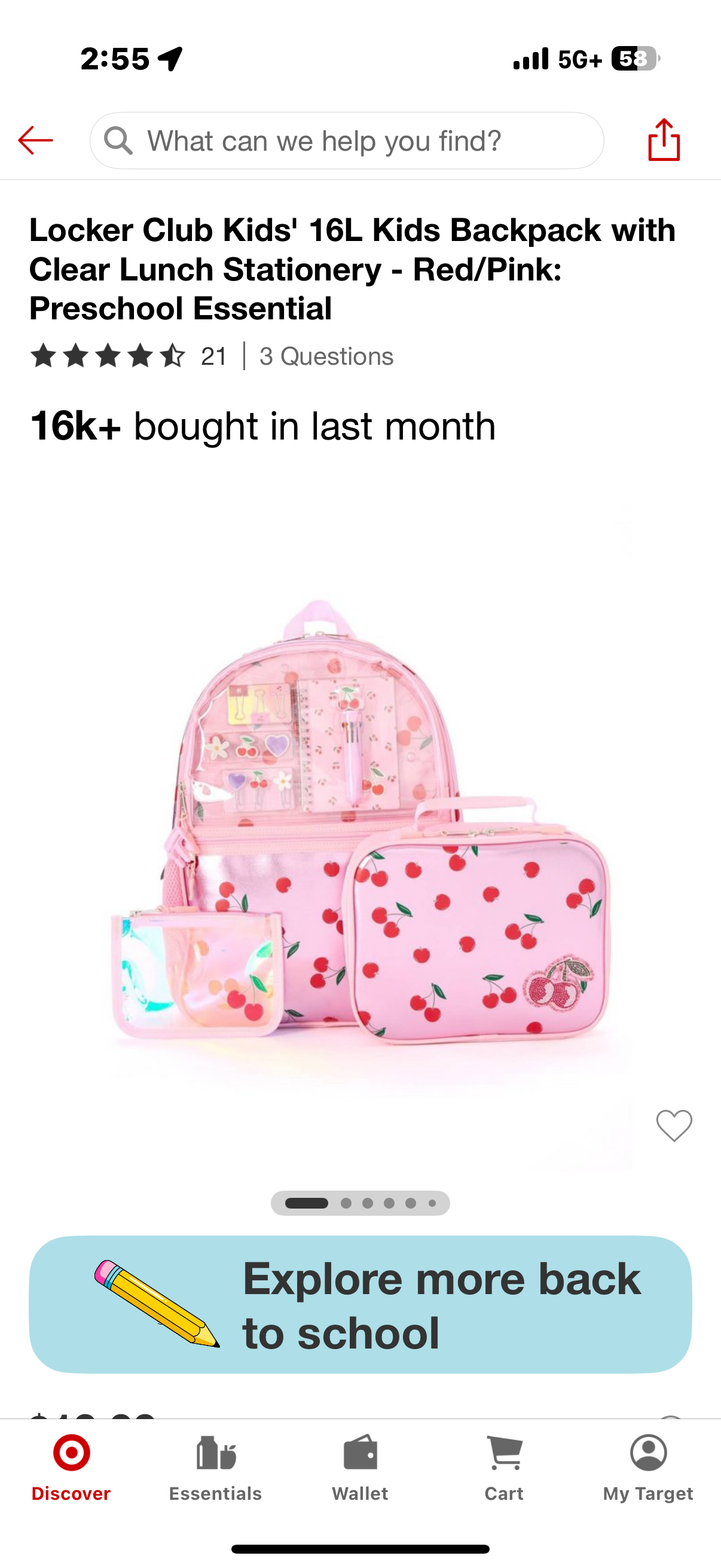Go to the Cart tab
721x1568 pixels.
pyautogui.click(x=504, y=1467)
